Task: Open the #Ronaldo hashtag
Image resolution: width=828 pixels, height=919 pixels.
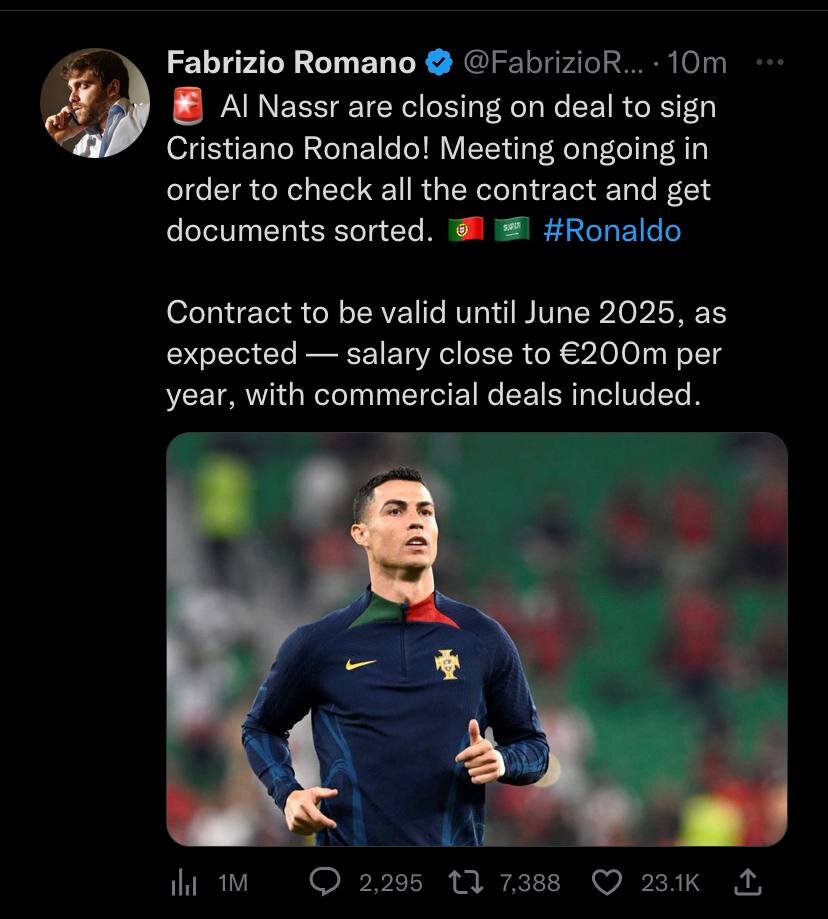Action: pyautogui.click(x=612, y=231)
